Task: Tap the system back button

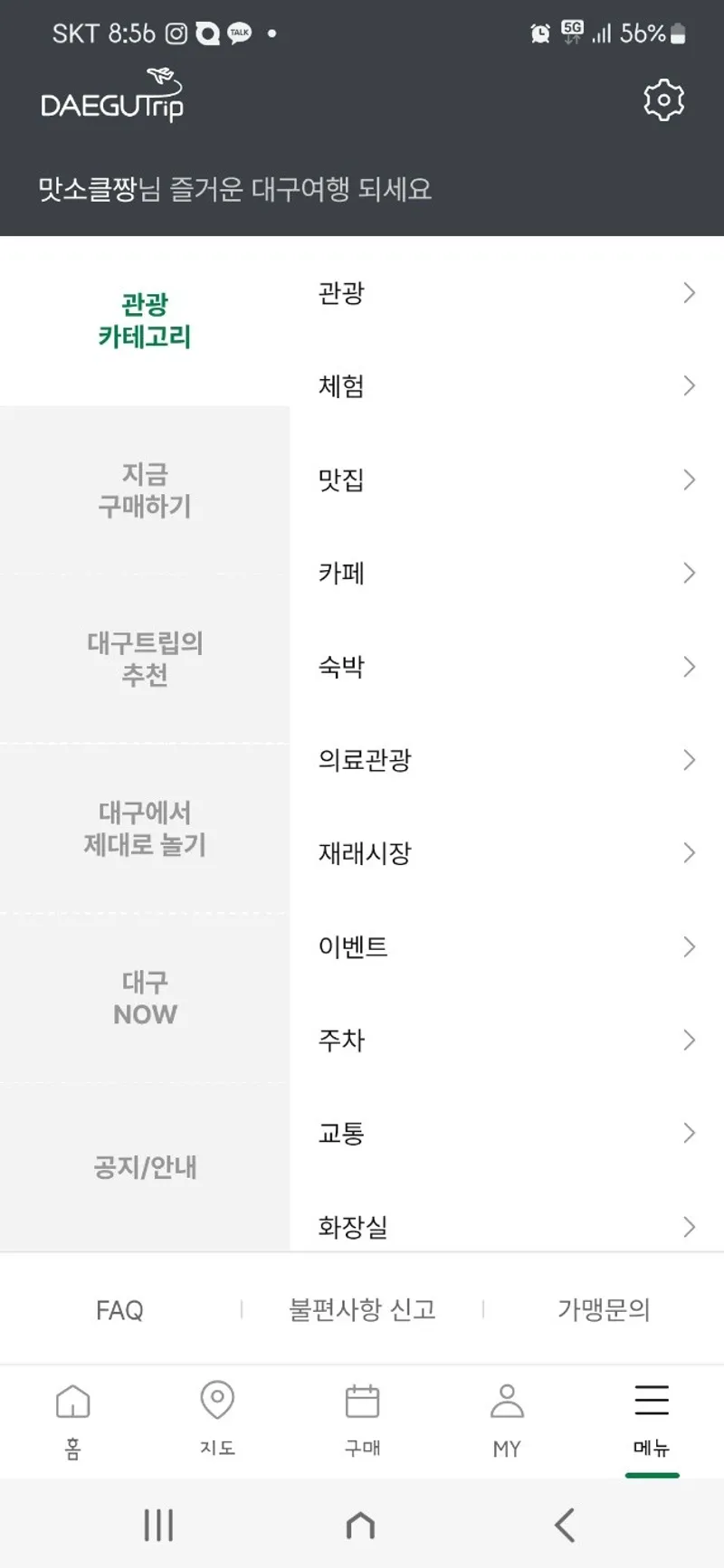Action: 565,1525
